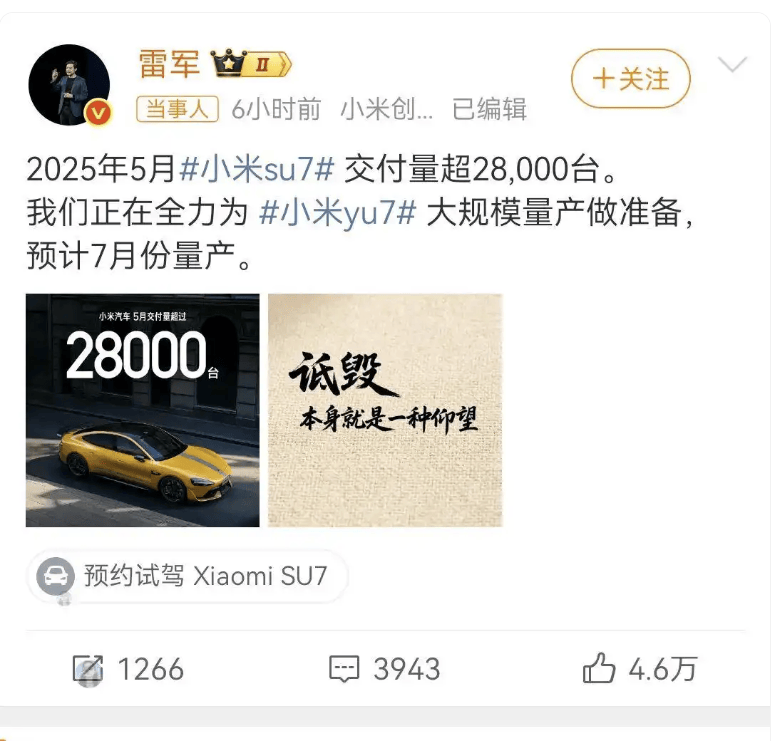Expand the post options chevron

[x=733, y=66]
